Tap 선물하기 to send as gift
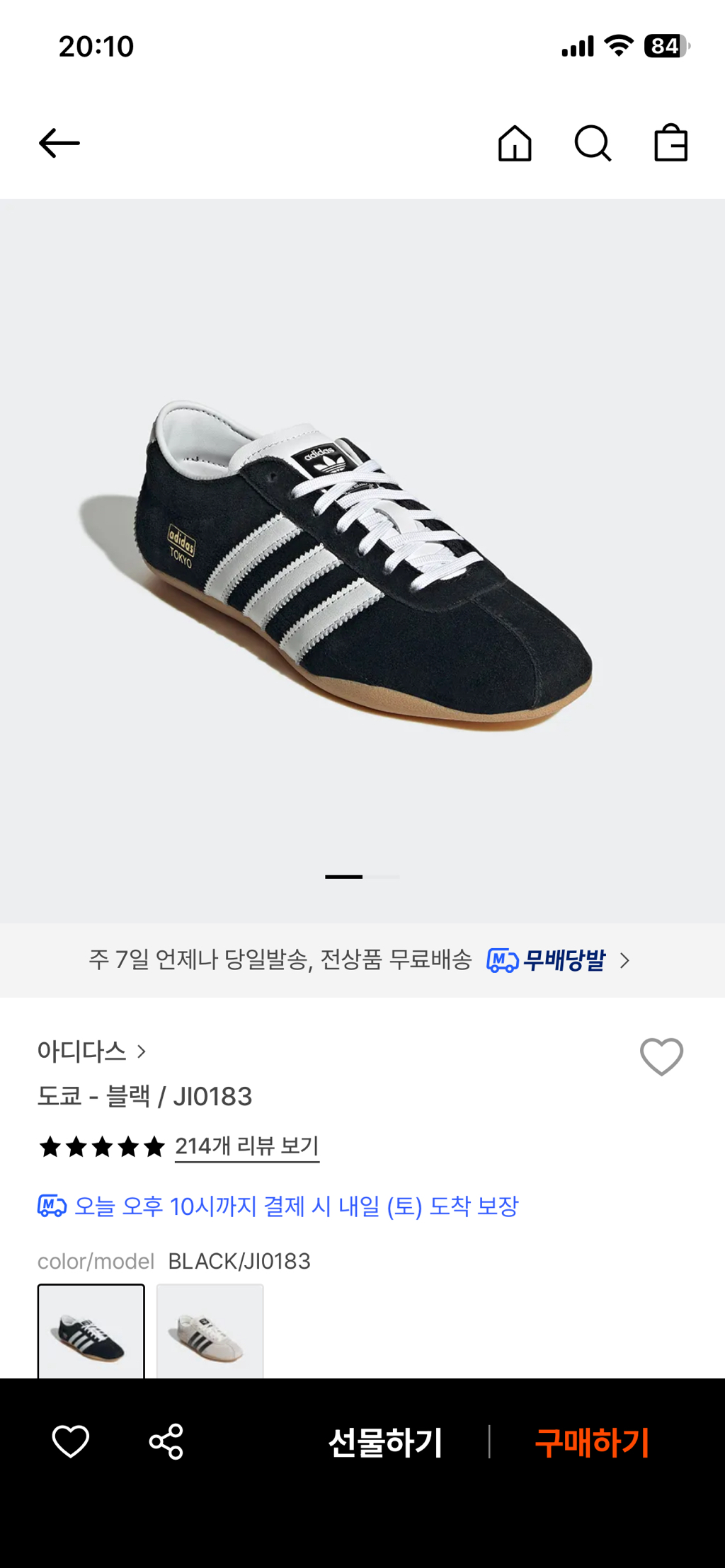The height and width of the screenshot is (1568, 725). click(386, 1442)
